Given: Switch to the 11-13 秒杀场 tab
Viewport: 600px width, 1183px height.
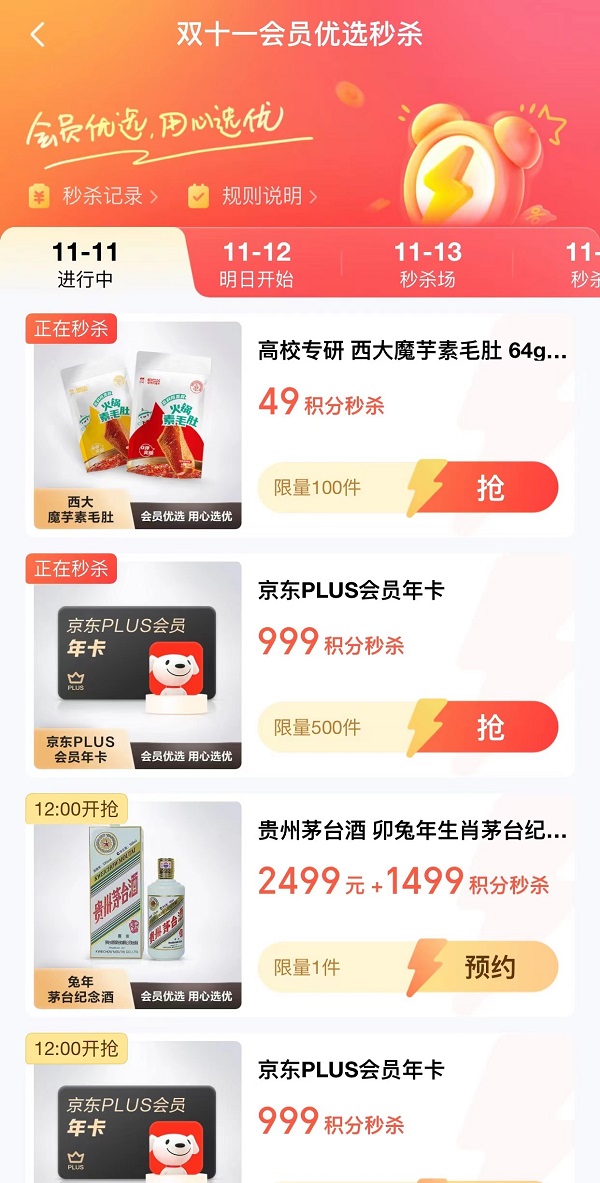Looking at the screenshot, I should [x=427, y=264].
